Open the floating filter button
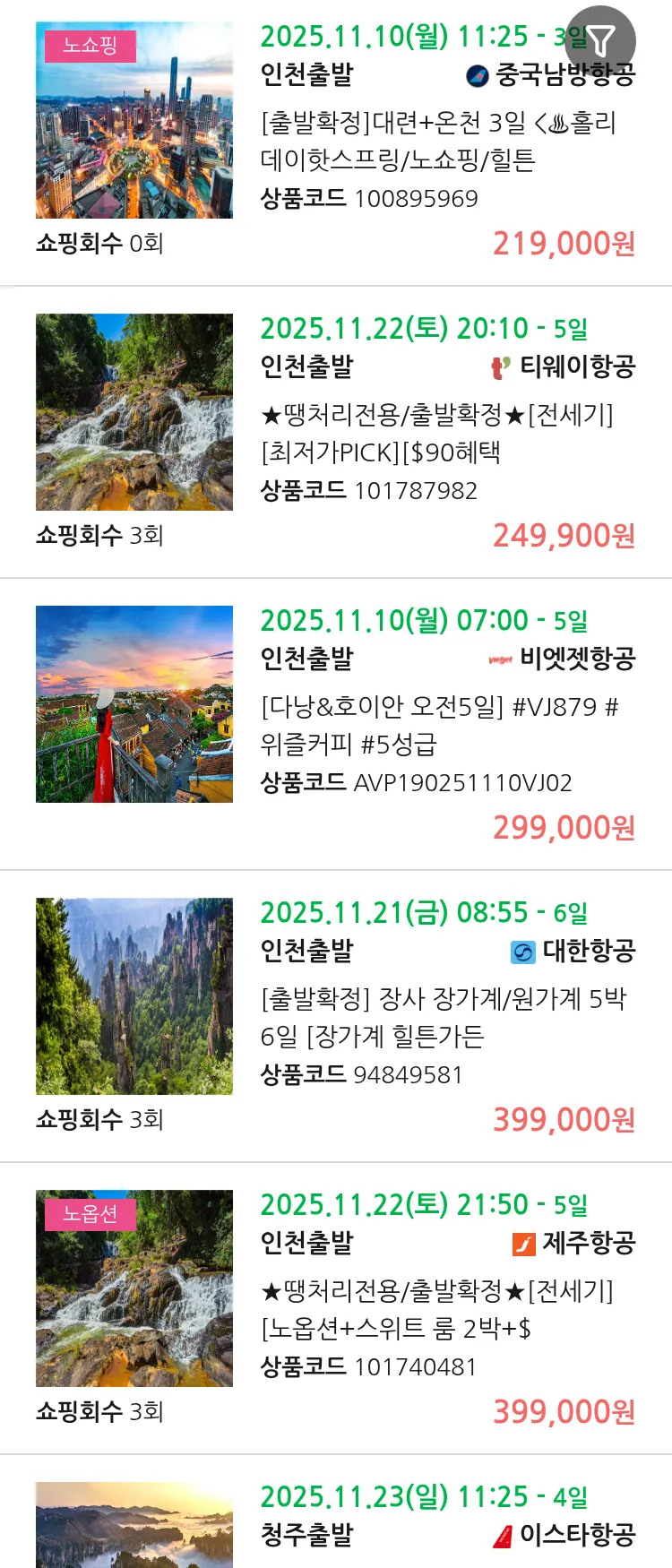Image resolution: width=672 pixels, height=1568 pixels. click(600, 40)
